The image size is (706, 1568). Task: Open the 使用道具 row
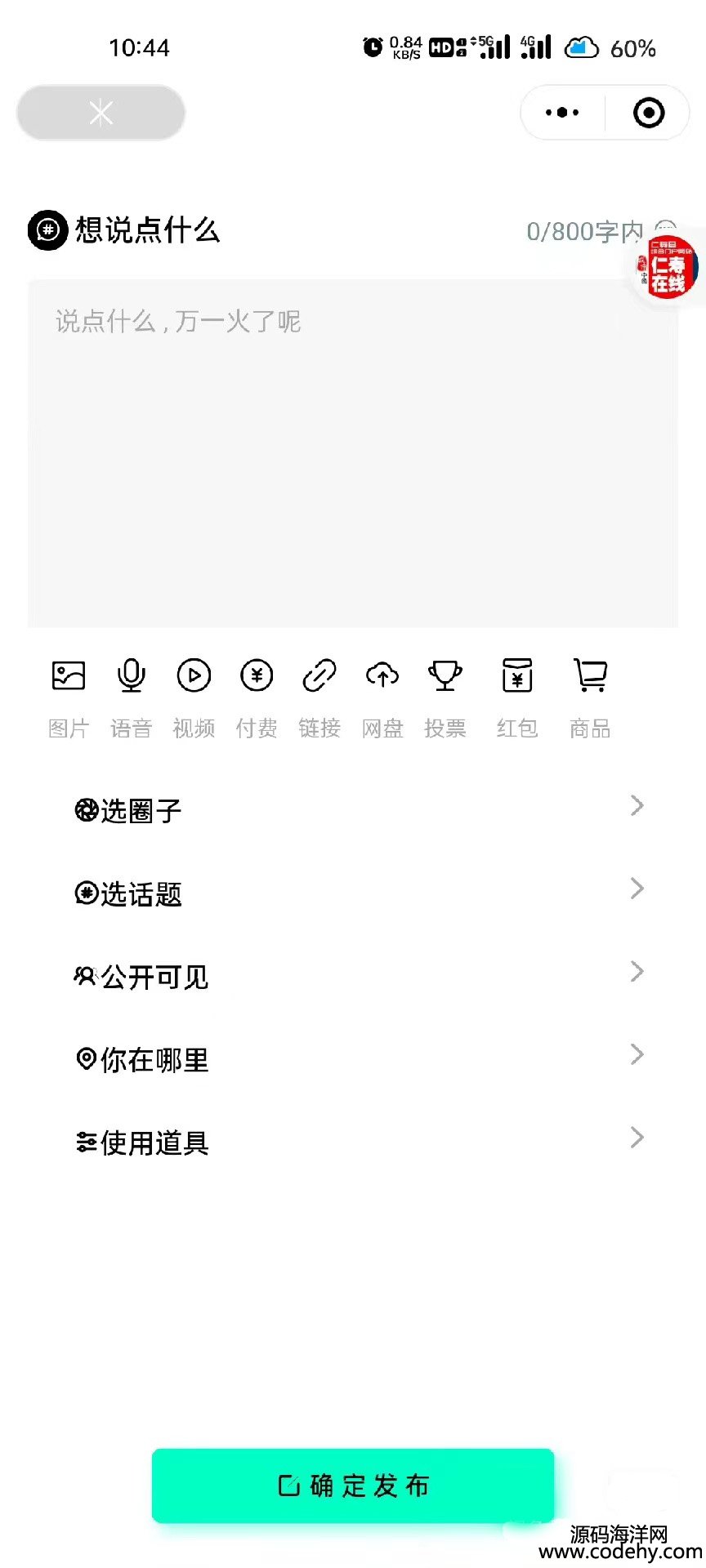tap(358, 1142)
